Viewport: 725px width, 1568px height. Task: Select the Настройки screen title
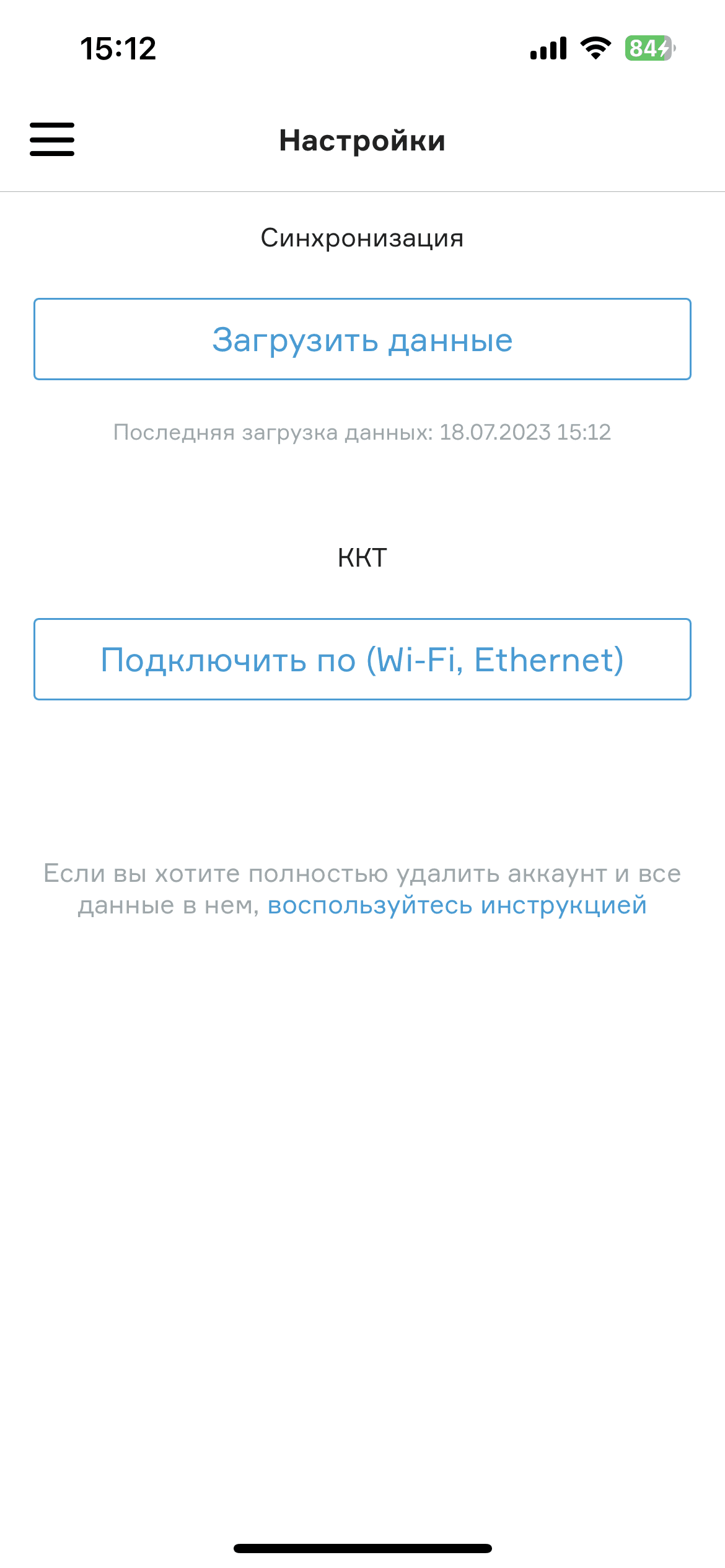point(362,141)
